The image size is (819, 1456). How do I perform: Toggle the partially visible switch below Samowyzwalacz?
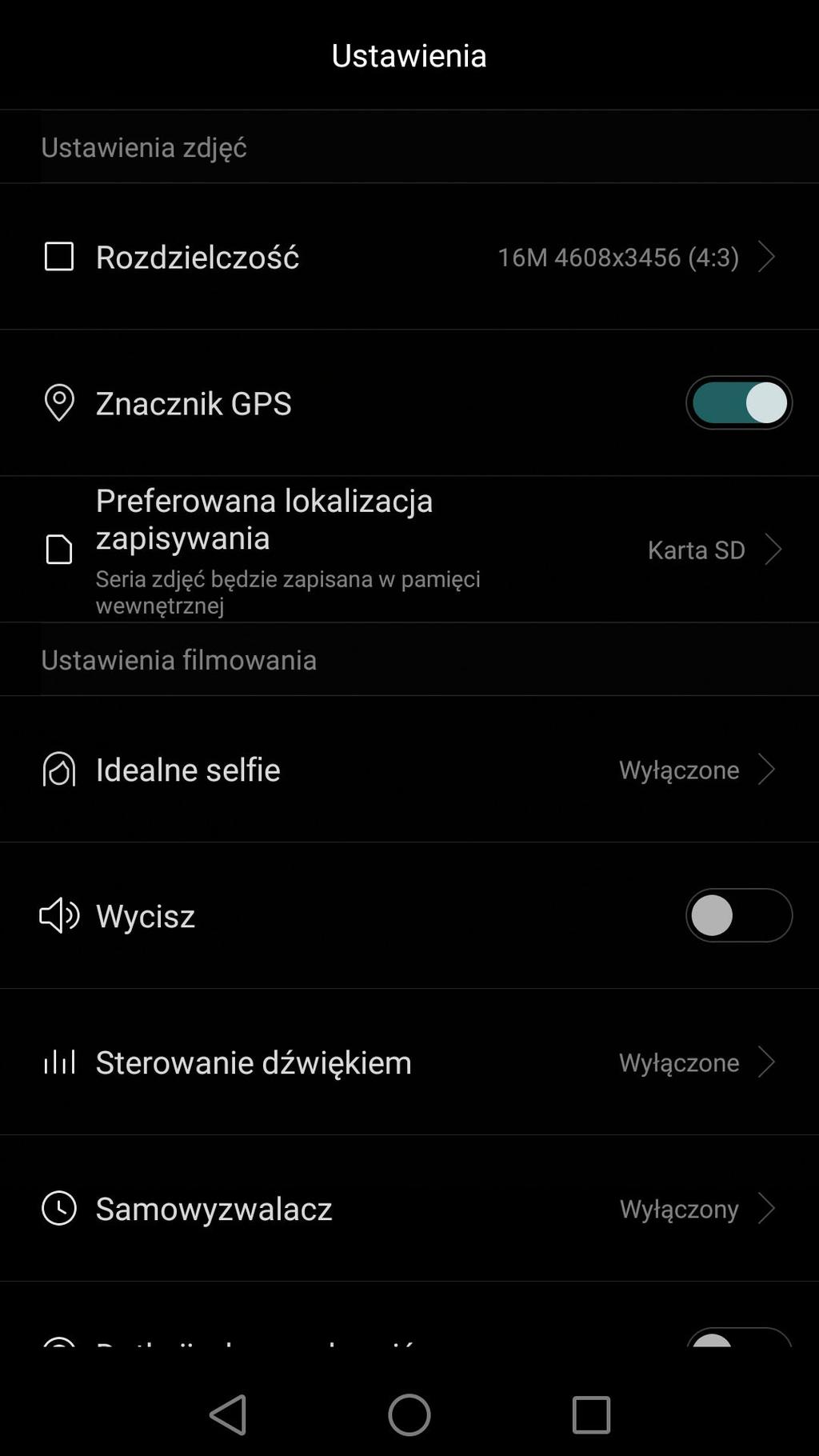click(x=739, y=1337)
